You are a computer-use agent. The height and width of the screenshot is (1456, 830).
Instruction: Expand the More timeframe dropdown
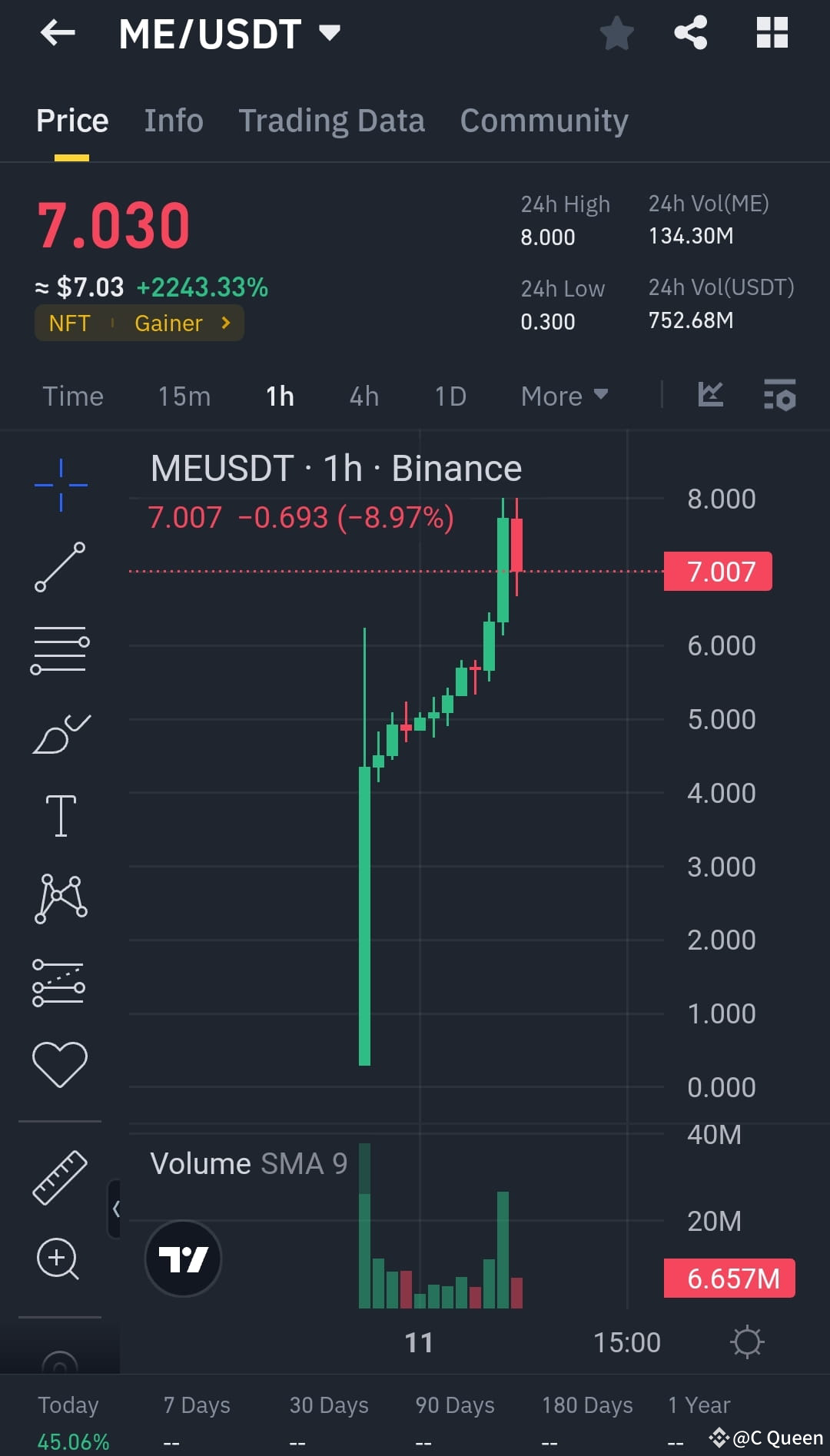point(563,395)
